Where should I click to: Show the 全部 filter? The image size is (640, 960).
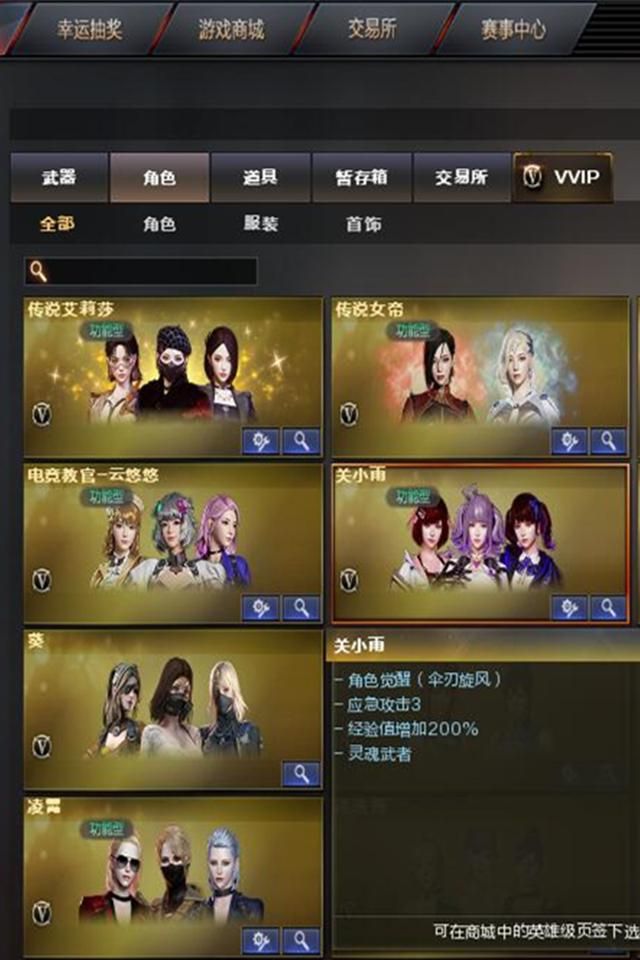57,224
